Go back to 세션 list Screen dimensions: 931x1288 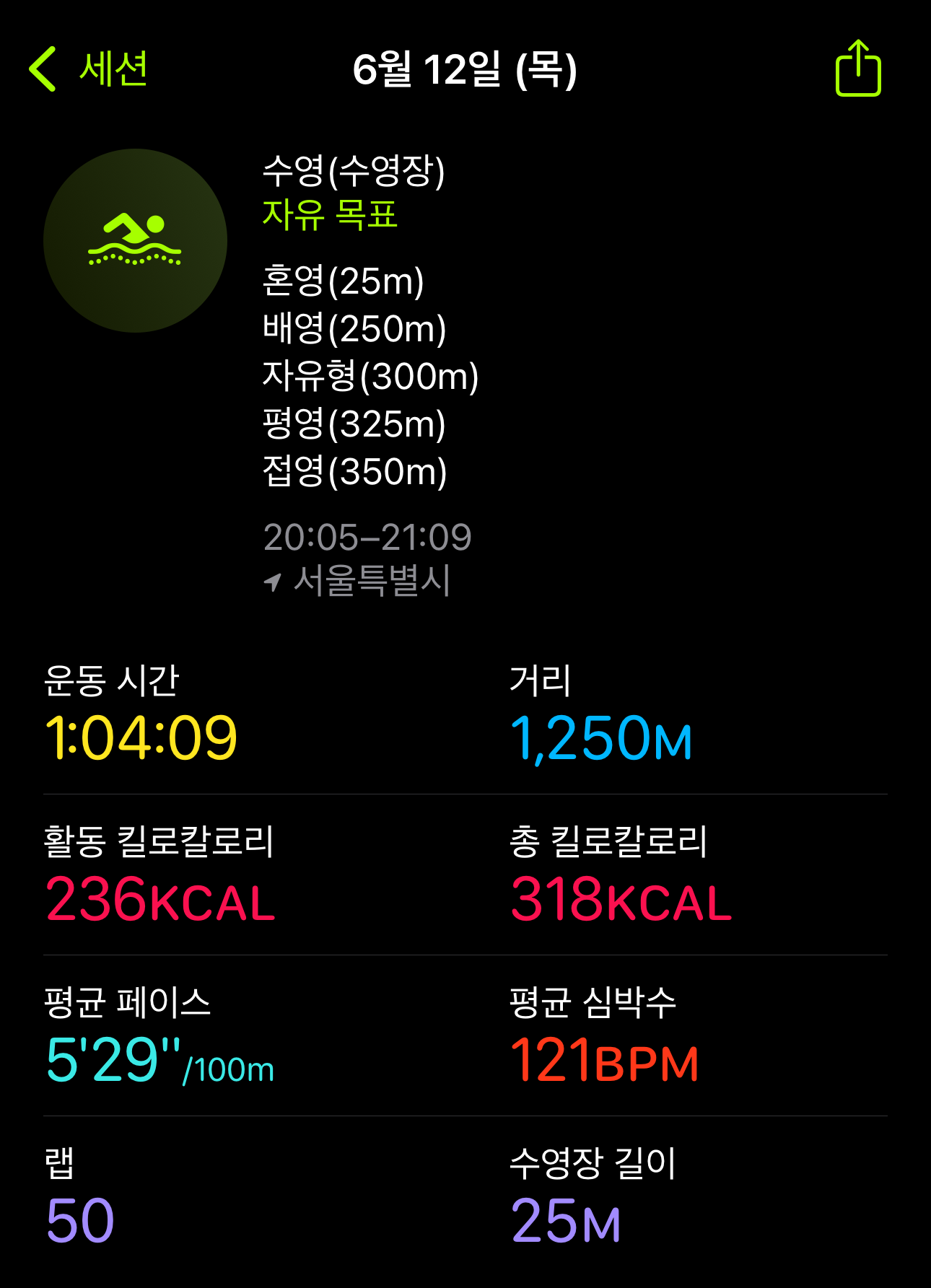(88, 69)
